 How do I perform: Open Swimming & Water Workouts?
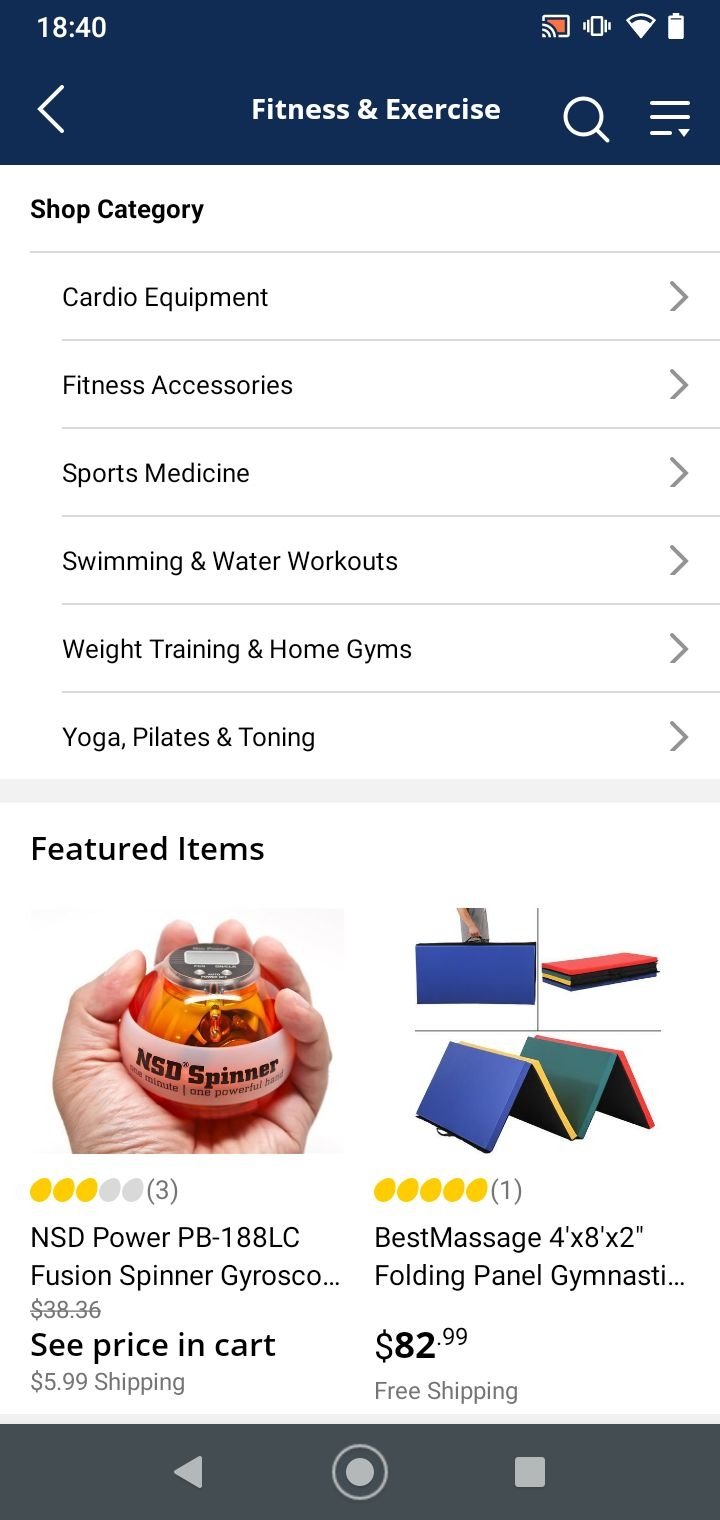point(375,561)
